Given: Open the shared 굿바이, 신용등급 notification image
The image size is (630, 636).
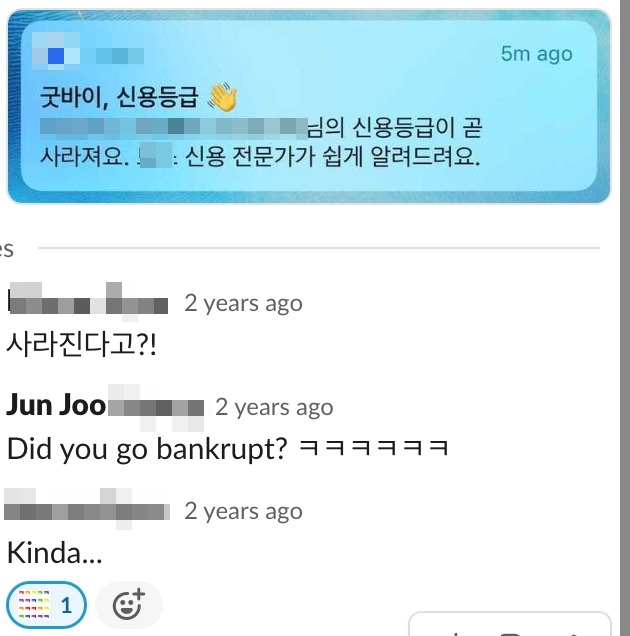Looking at the screenshot, I should 309,106.
